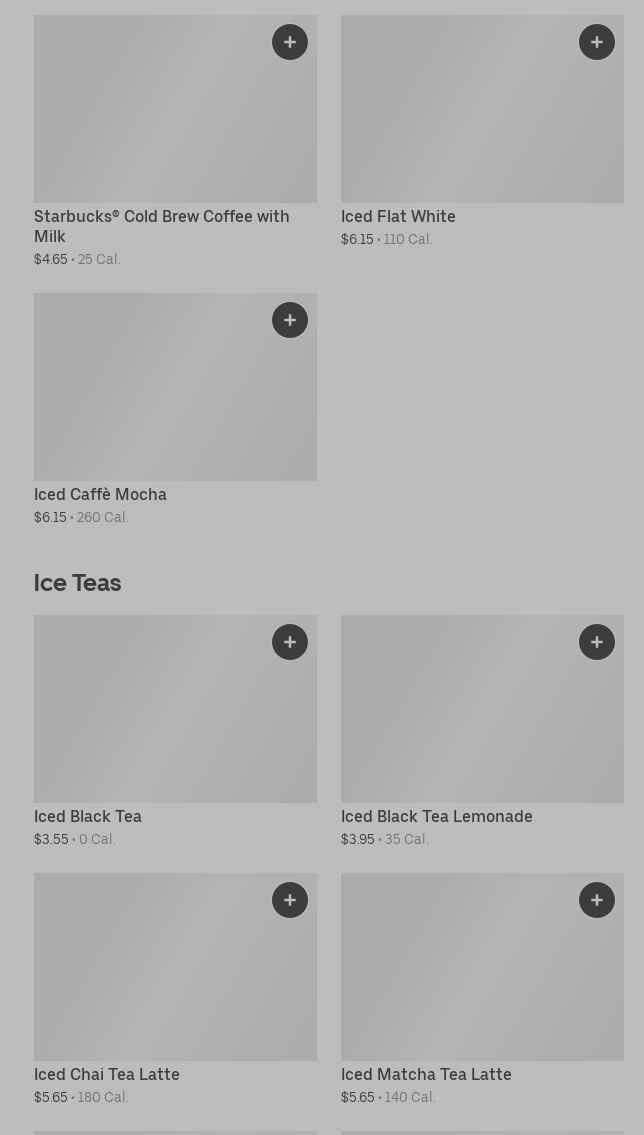Select the Iced Chai Tea Latte card

[107, 1074]
